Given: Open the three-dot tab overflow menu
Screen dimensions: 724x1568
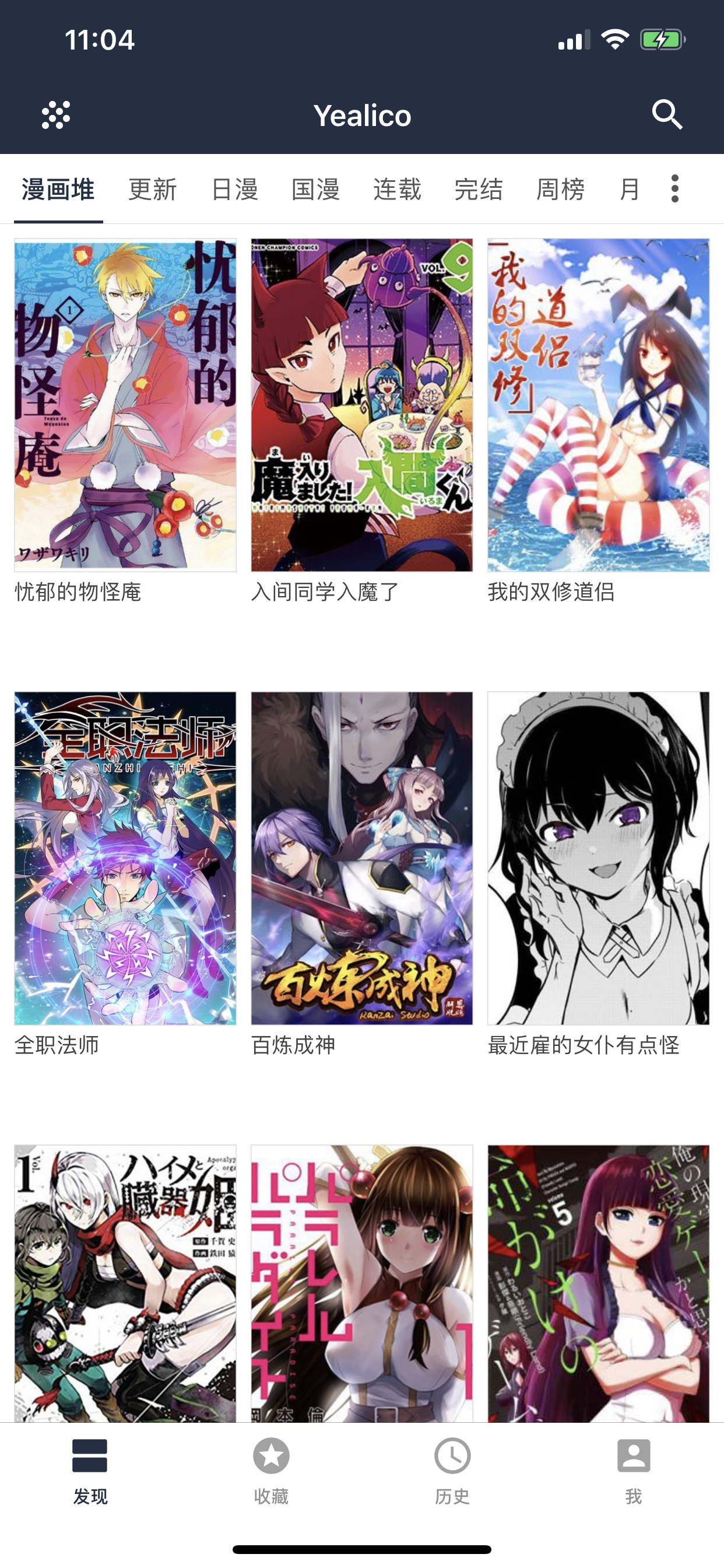Looking at the screenshot, I should pos(674,188).
